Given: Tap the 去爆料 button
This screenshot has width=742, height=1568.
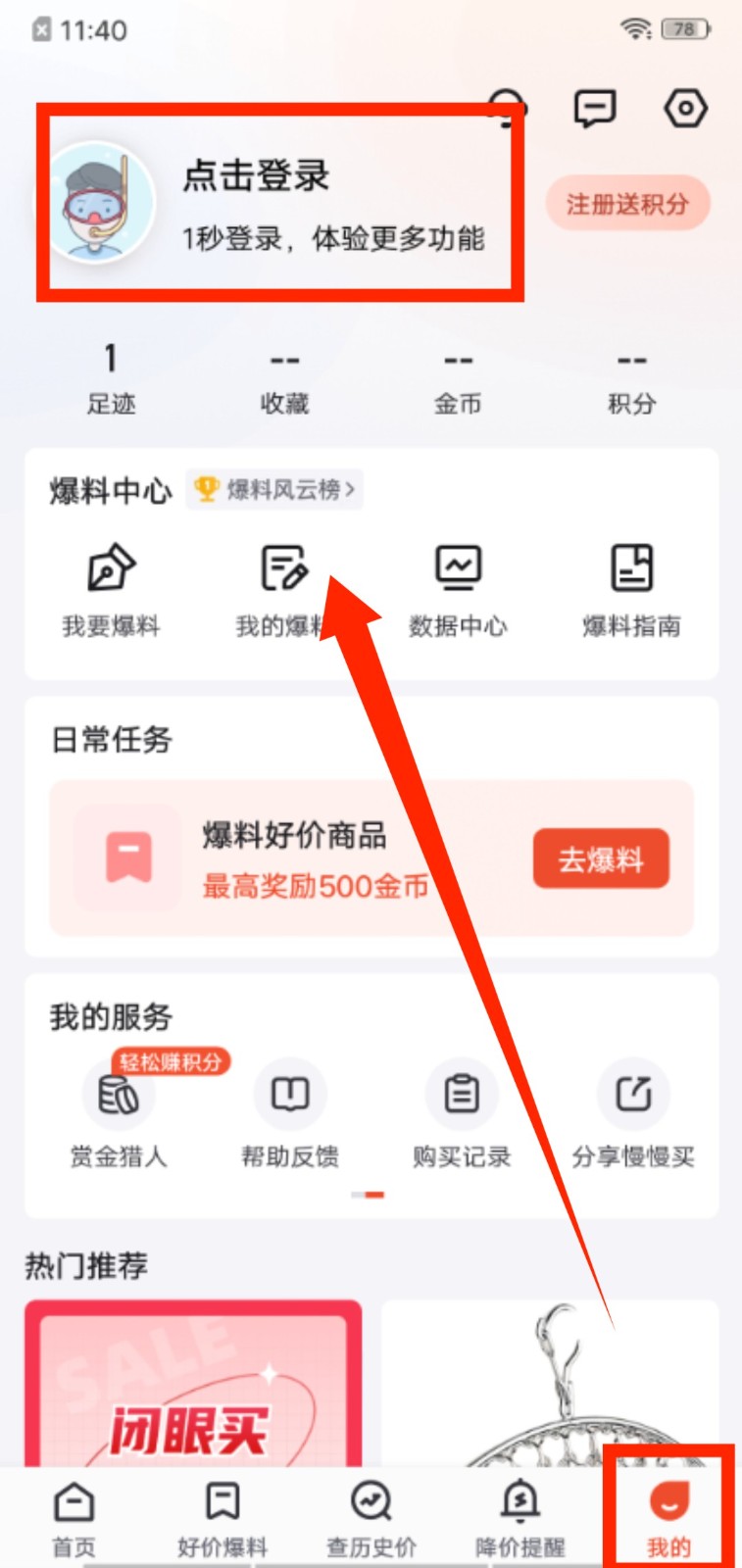Looking at the screenshot, I should [x=601, y=859].
